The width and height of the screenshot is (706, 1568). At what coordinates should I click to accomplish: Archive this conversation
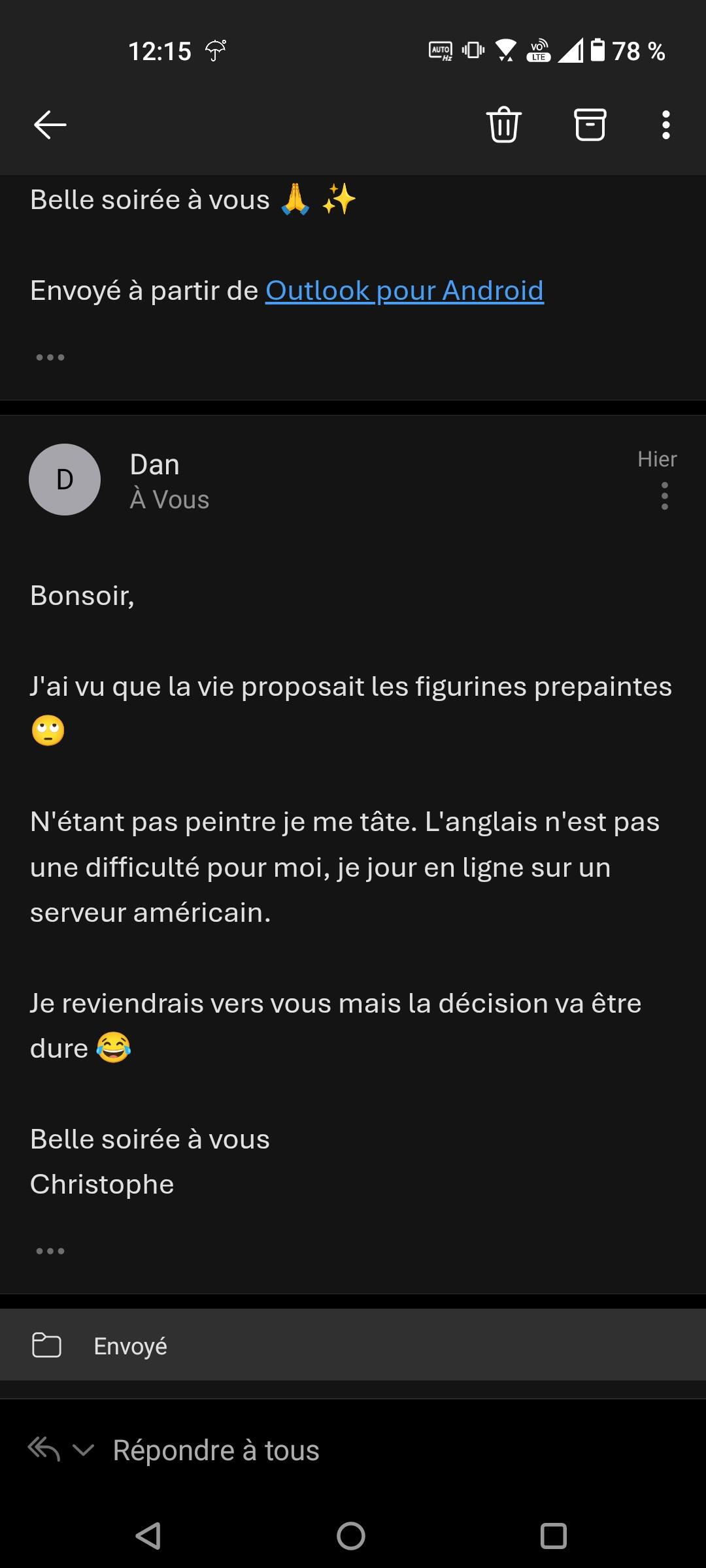(x=590, y=124)
